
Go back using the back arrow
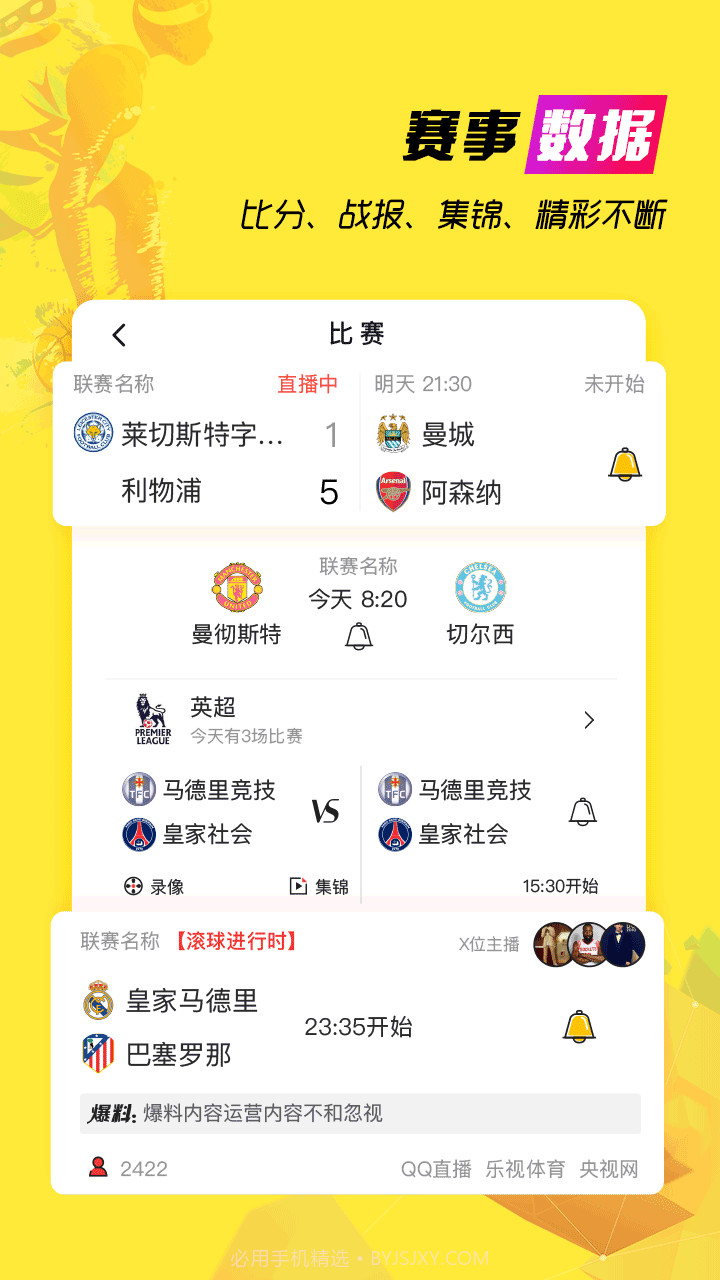pyautogui.click(x=119, y=336)
